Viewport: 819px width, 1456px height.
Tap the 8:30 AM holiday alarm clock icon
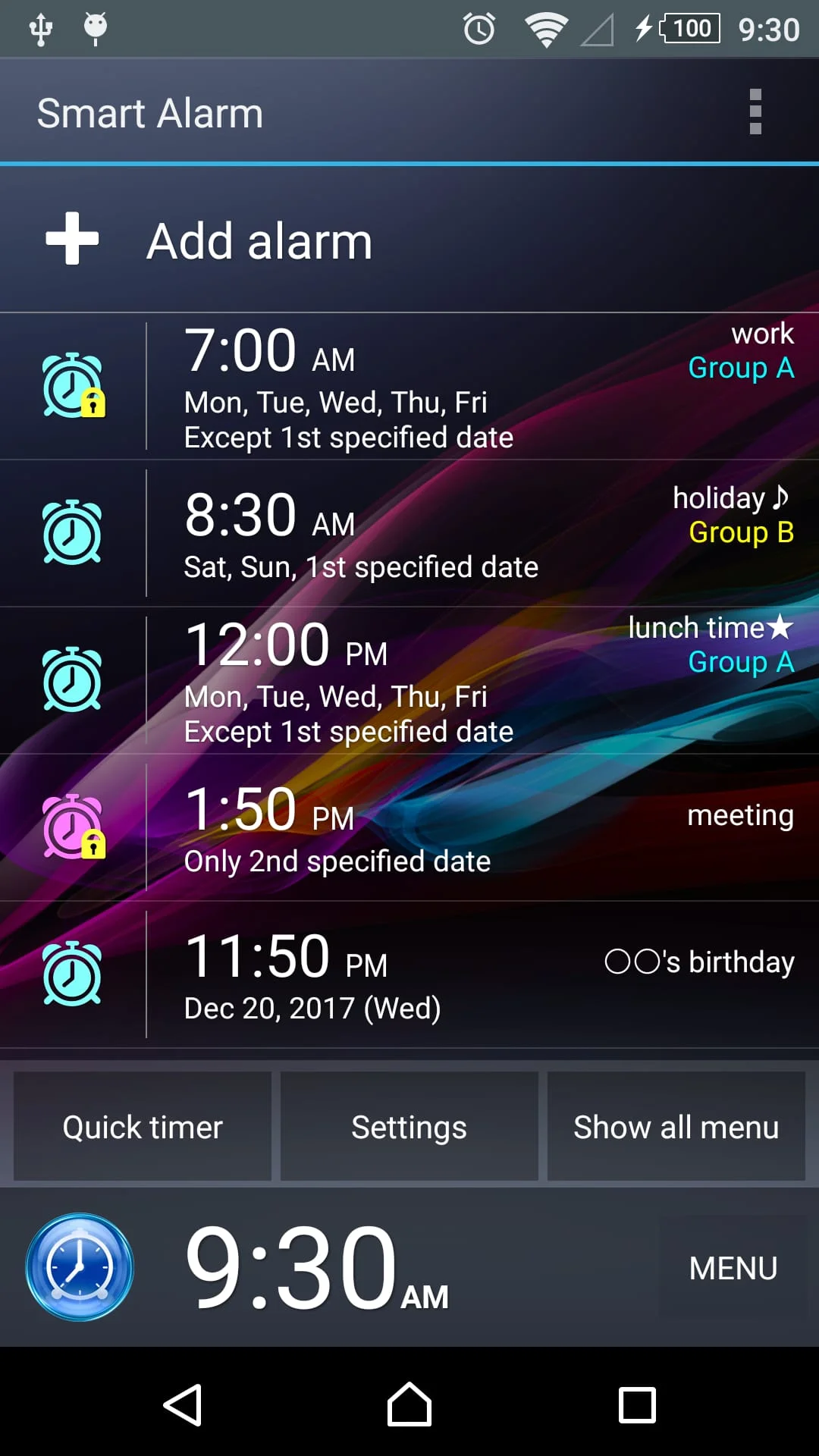(71, 533)
